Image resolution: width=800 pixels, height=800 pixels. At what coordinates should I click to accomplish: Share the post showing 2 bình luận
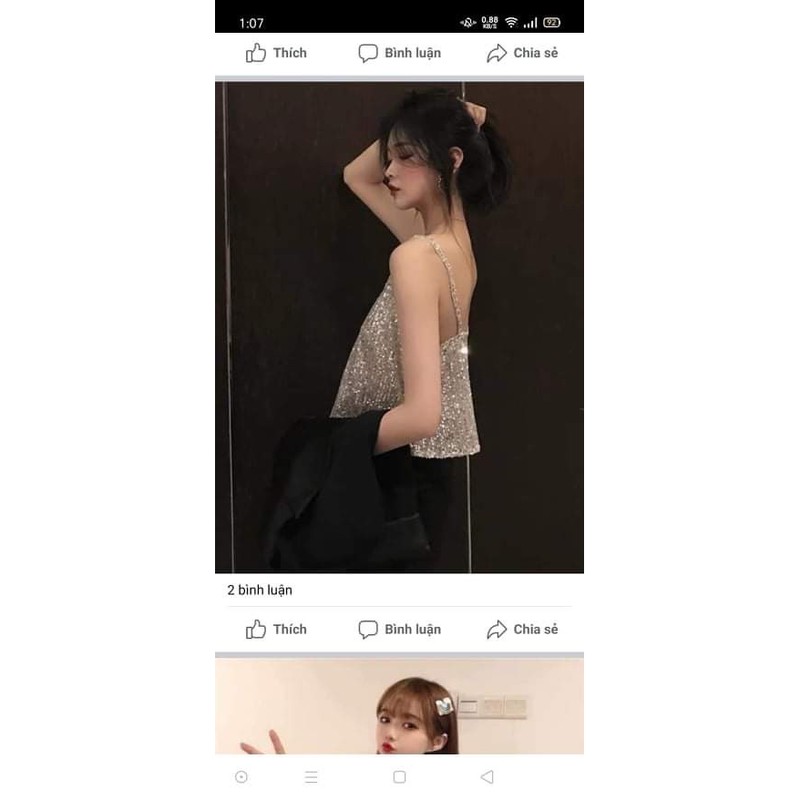click(521, 629)
